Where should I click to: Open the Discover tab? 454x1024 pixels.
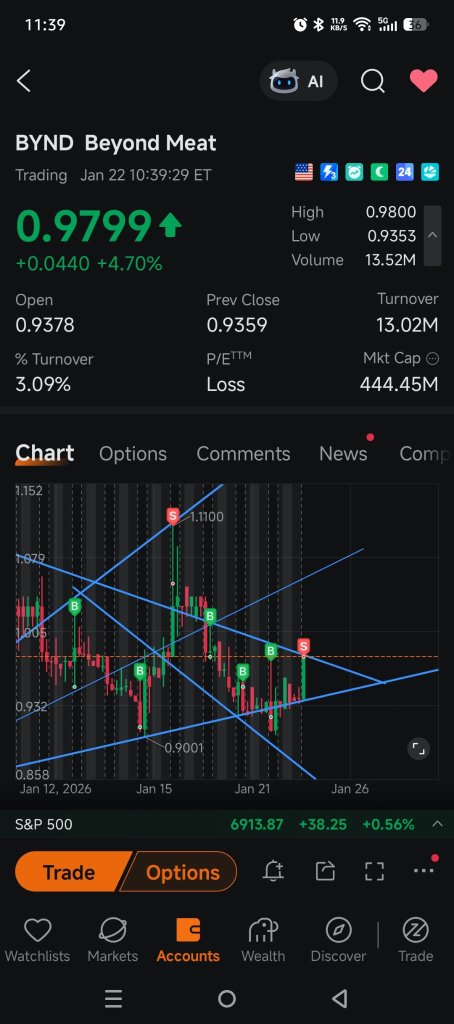coord(338,940)
